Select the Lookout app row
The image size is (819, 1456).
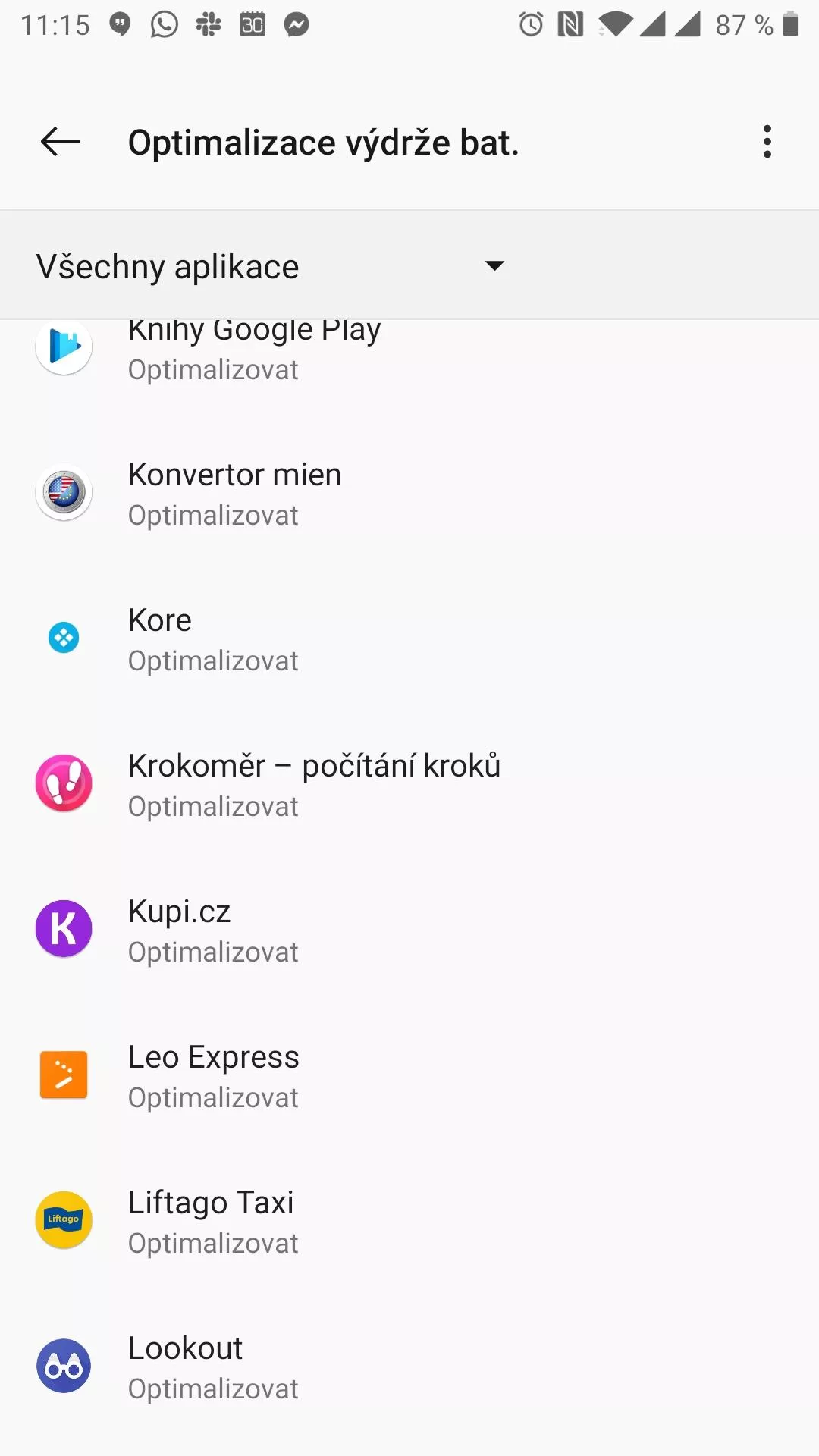409,1367
